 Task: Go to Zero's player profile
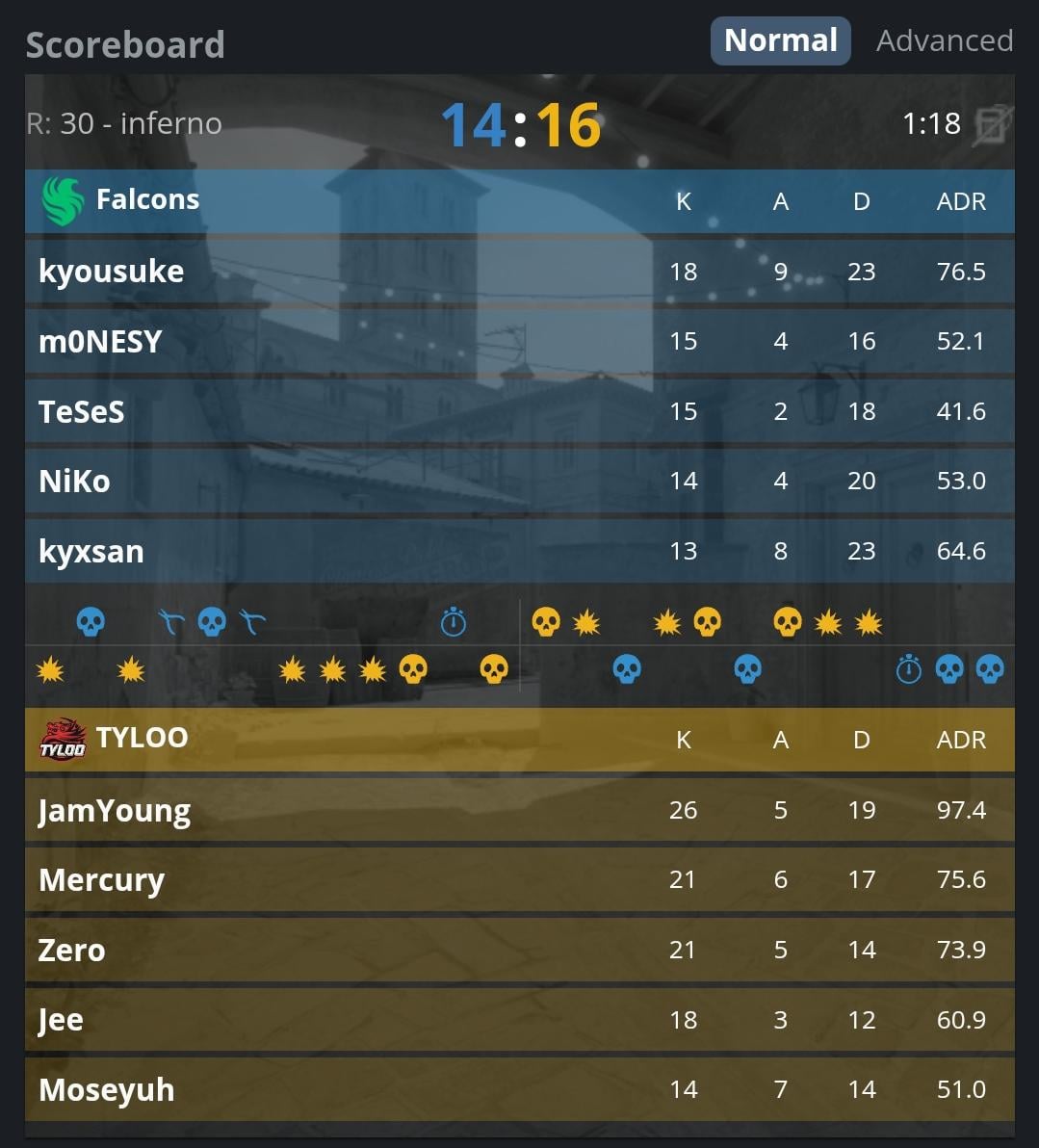point(72,951)
